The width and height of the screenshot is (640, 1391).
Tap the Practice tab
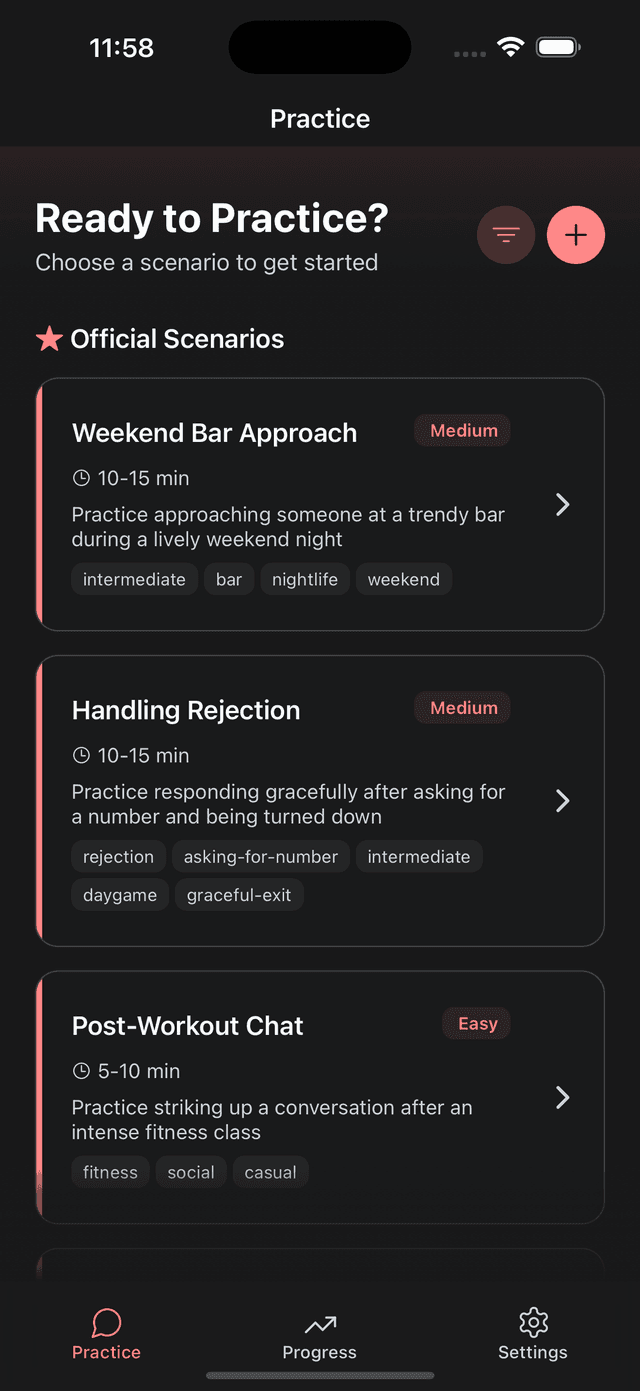coord(106,1336)
